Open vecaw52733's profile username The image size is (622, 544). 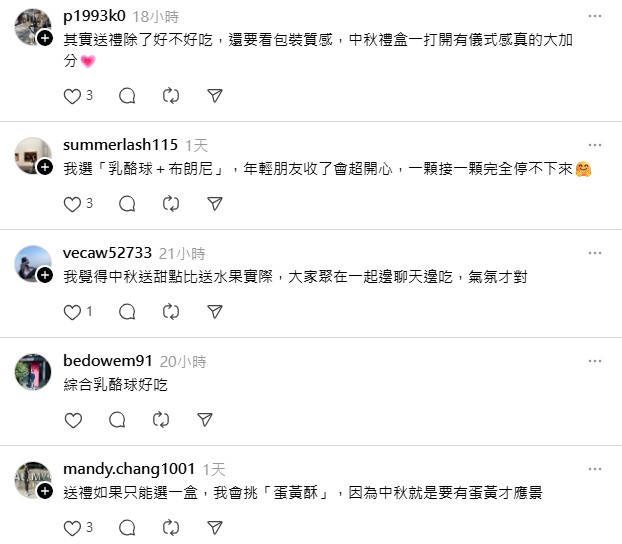(x=108, y=253)
